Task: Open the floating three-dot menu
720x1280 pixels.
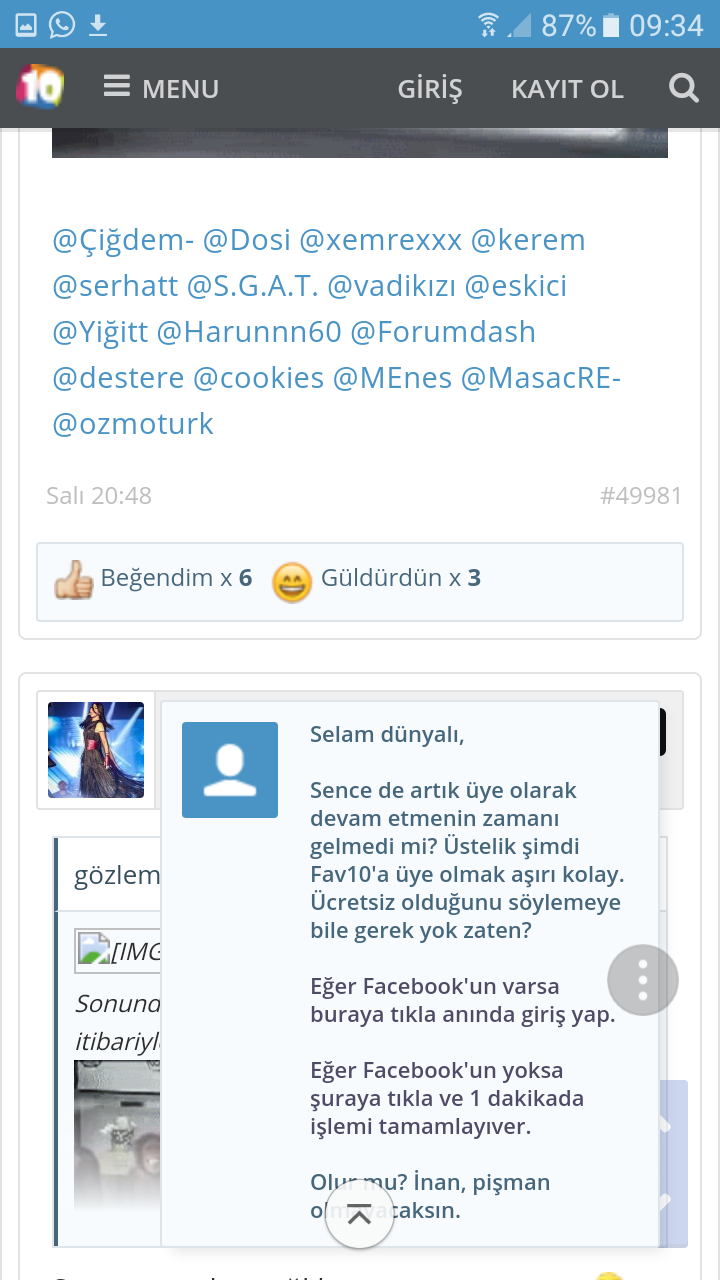Action: point(643,981)
